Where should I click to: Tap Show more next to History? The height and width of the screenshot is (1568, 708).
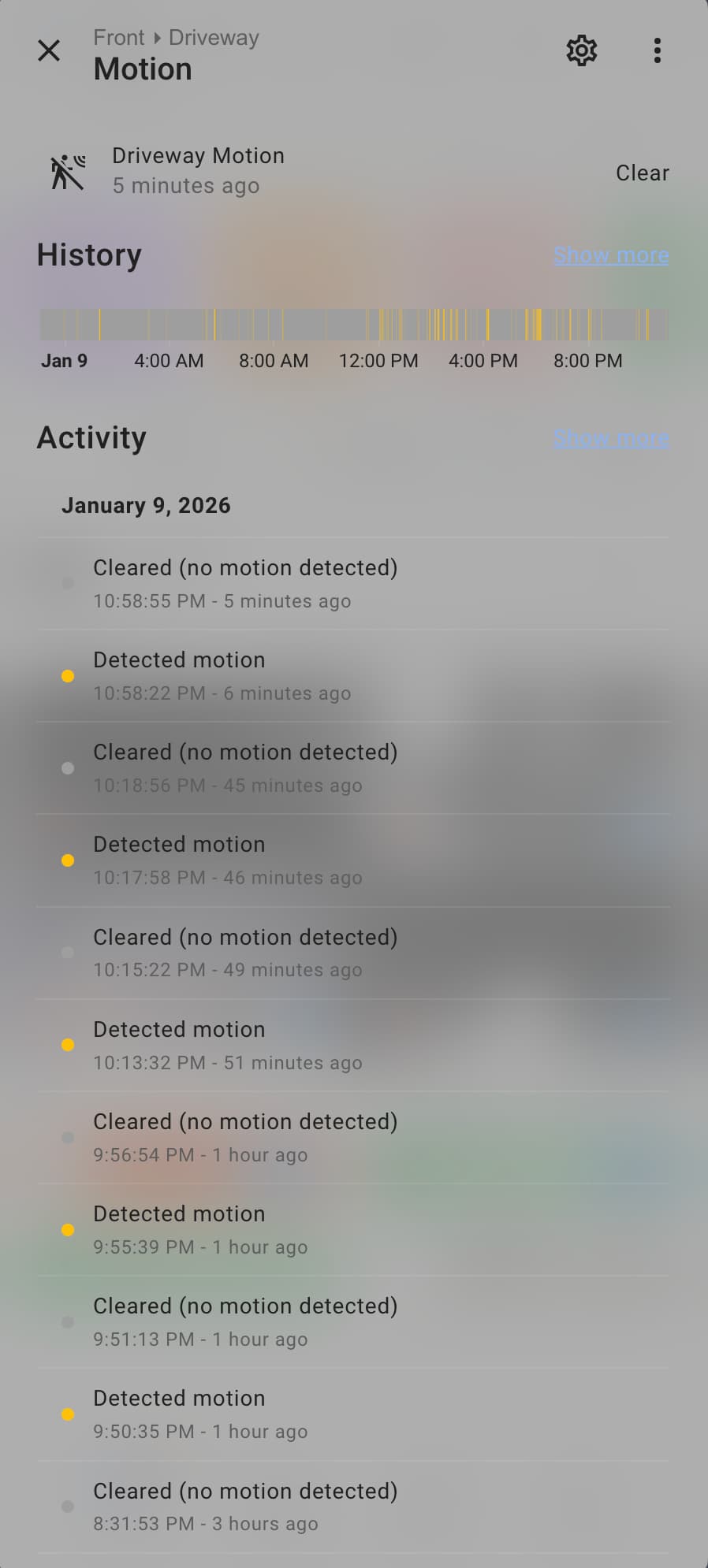(x=611, y=255)
